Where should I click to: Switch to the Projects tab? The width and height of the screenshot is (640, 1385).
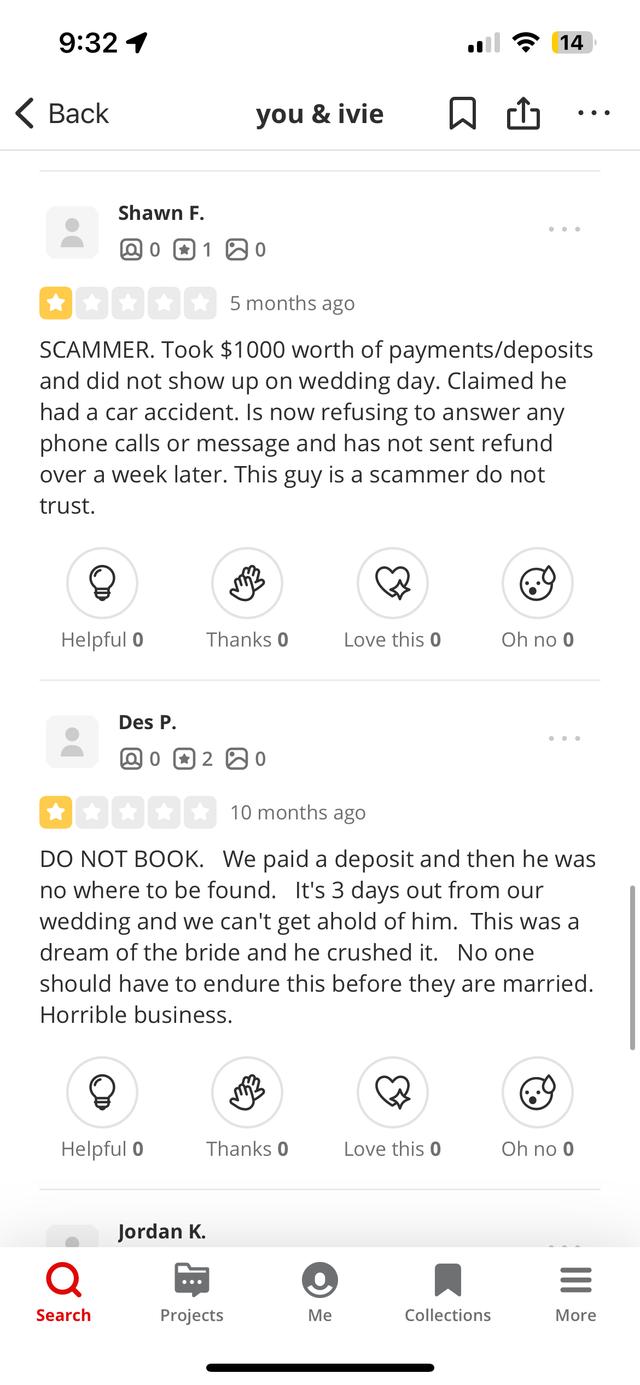(192, 1292)
